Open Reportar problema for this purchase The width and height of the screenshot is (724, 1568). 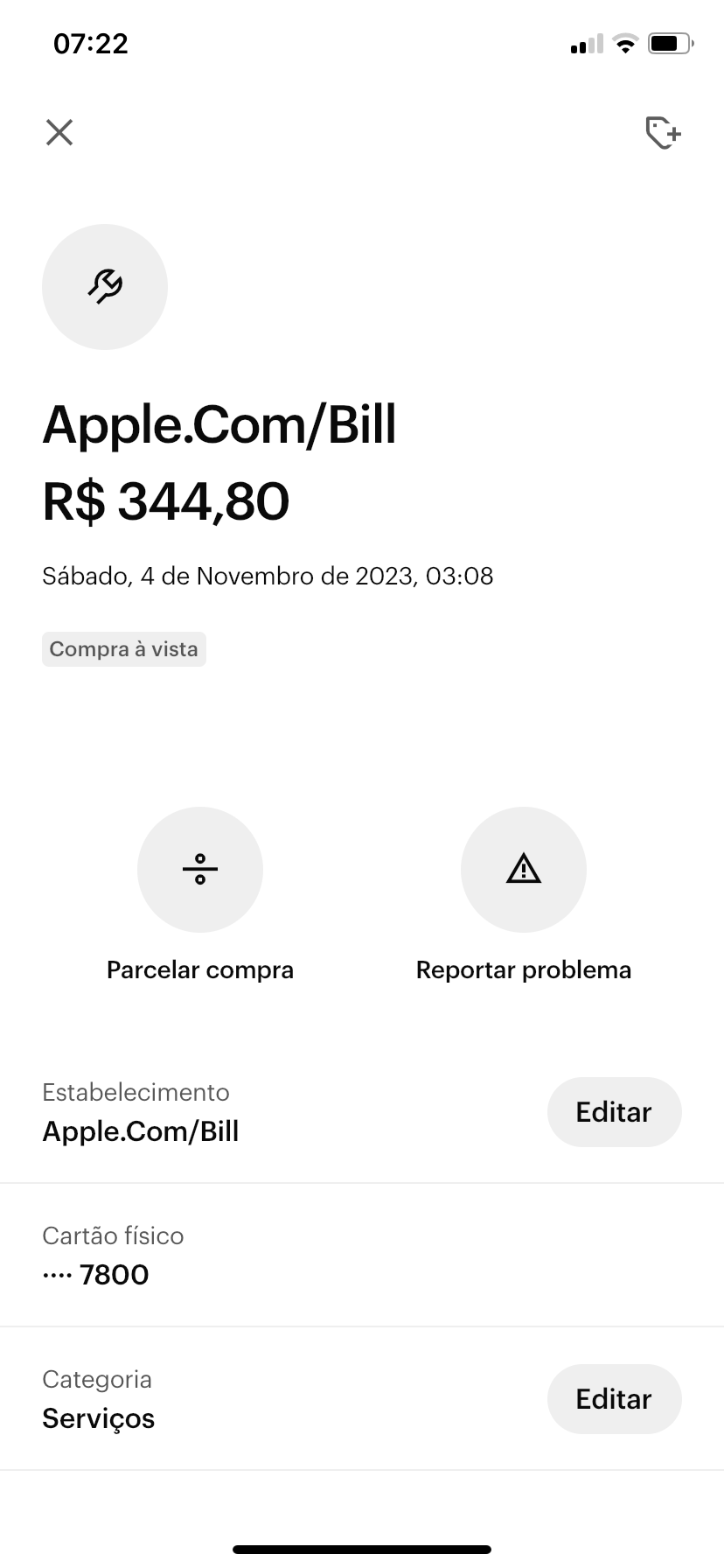(523, 869)
